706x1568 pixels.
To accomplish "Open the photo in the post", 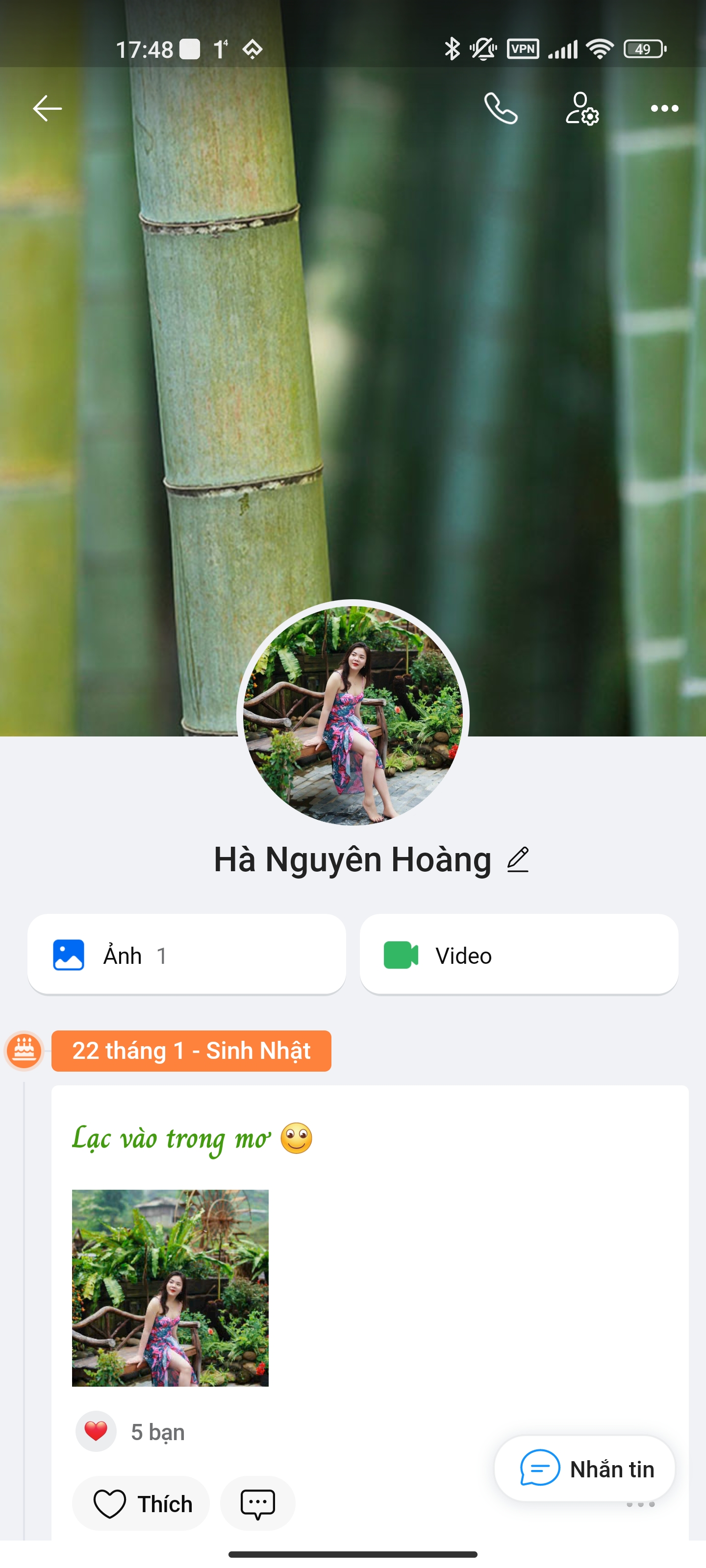I will click(170, 1287).
